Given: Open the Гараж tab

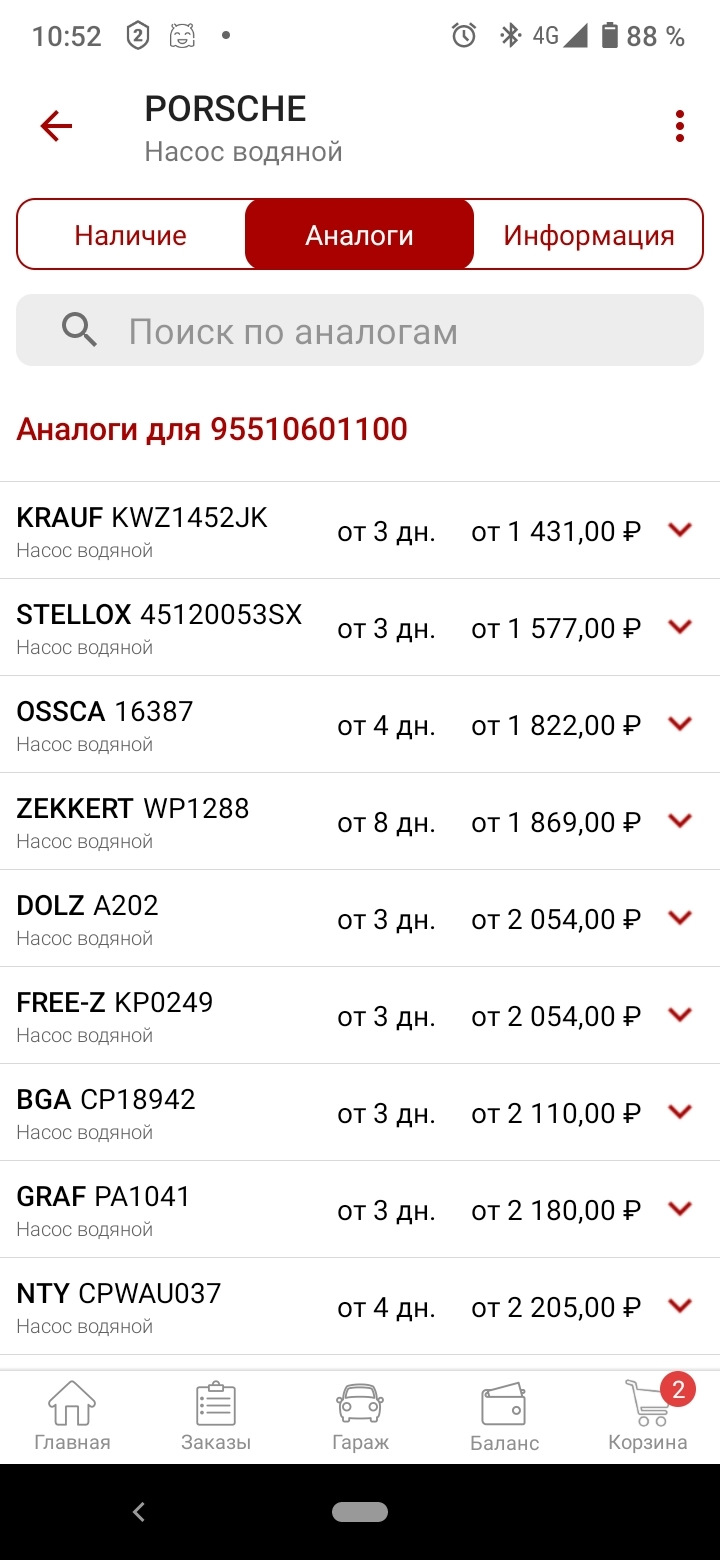Looking at the screenshot, I should pyautogui.click(x=360, y=1415).
